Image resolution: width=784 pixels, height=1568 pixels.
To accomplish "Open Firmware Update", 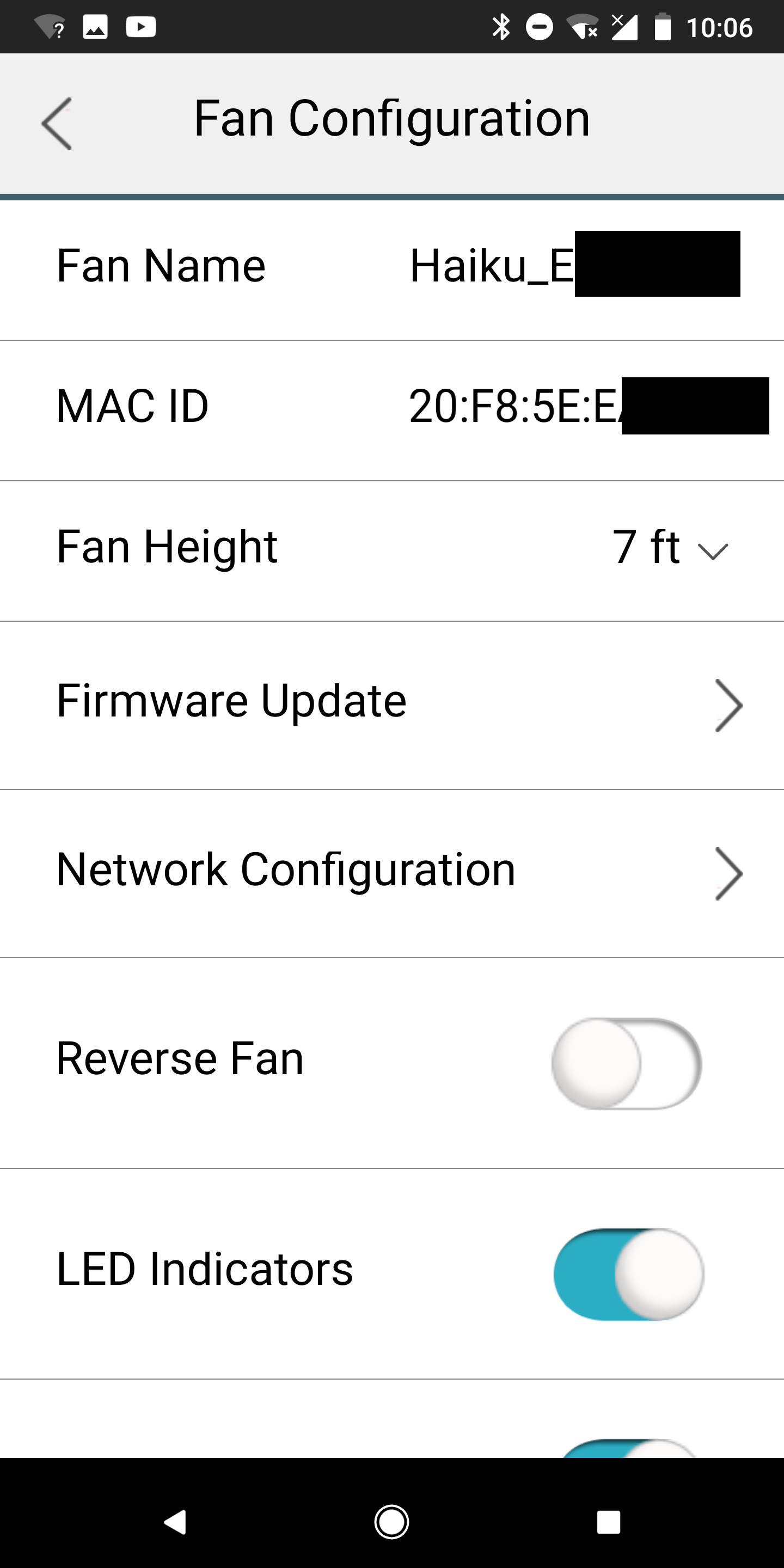I will tap(392, 706).
